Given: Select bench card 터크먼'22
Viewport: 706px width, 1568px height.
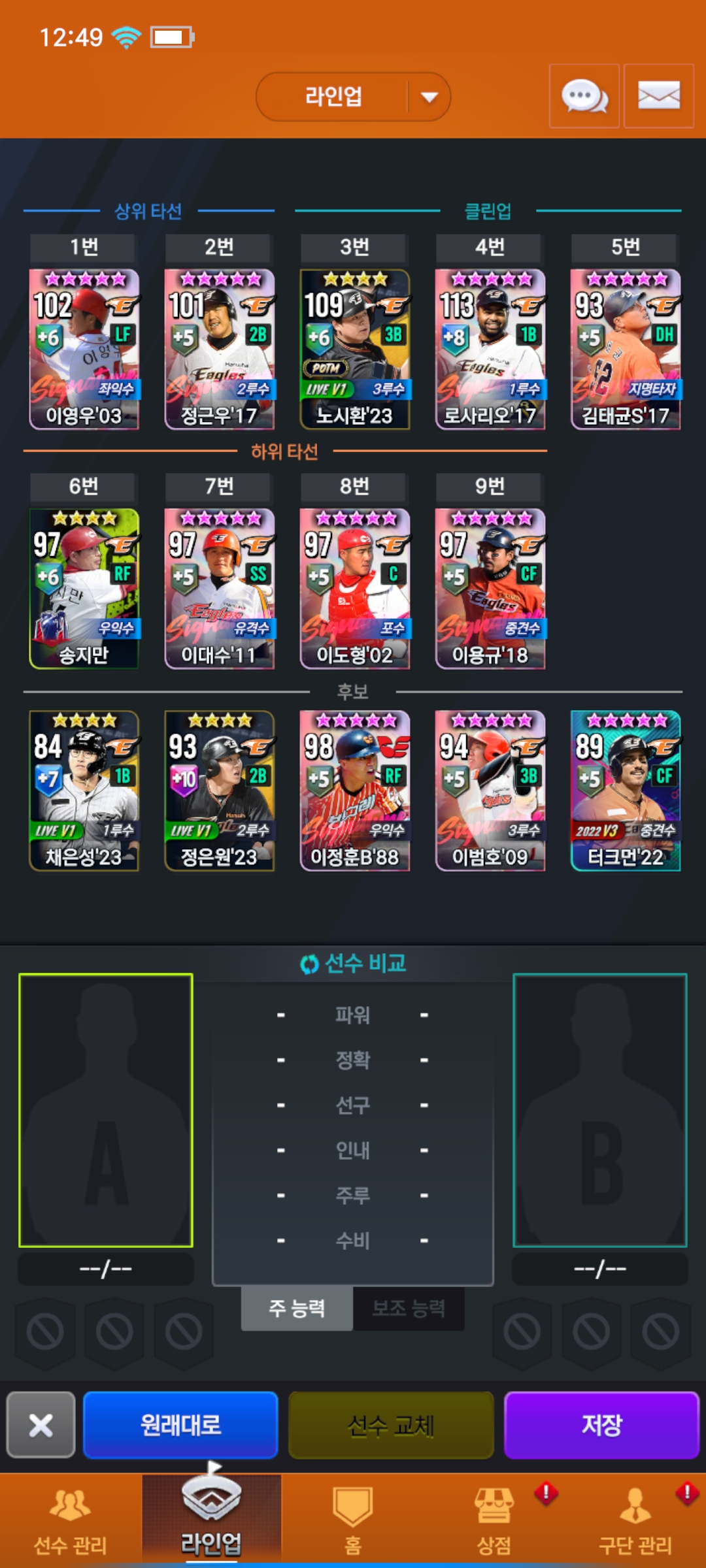Looking at the screenshot, I should (x=626, y=791).
